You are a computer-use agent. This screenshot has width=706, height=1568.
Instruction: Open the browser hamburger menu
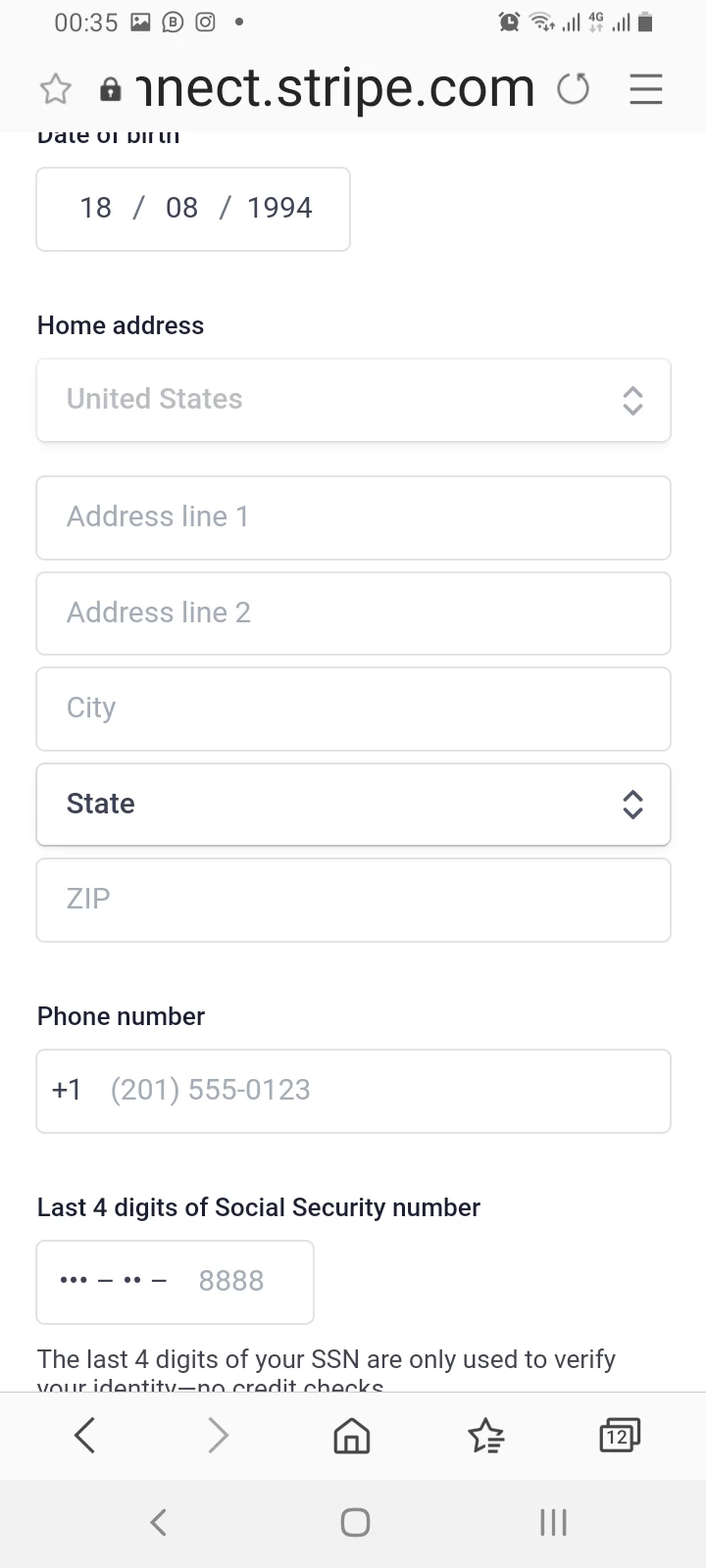point(645,89)
